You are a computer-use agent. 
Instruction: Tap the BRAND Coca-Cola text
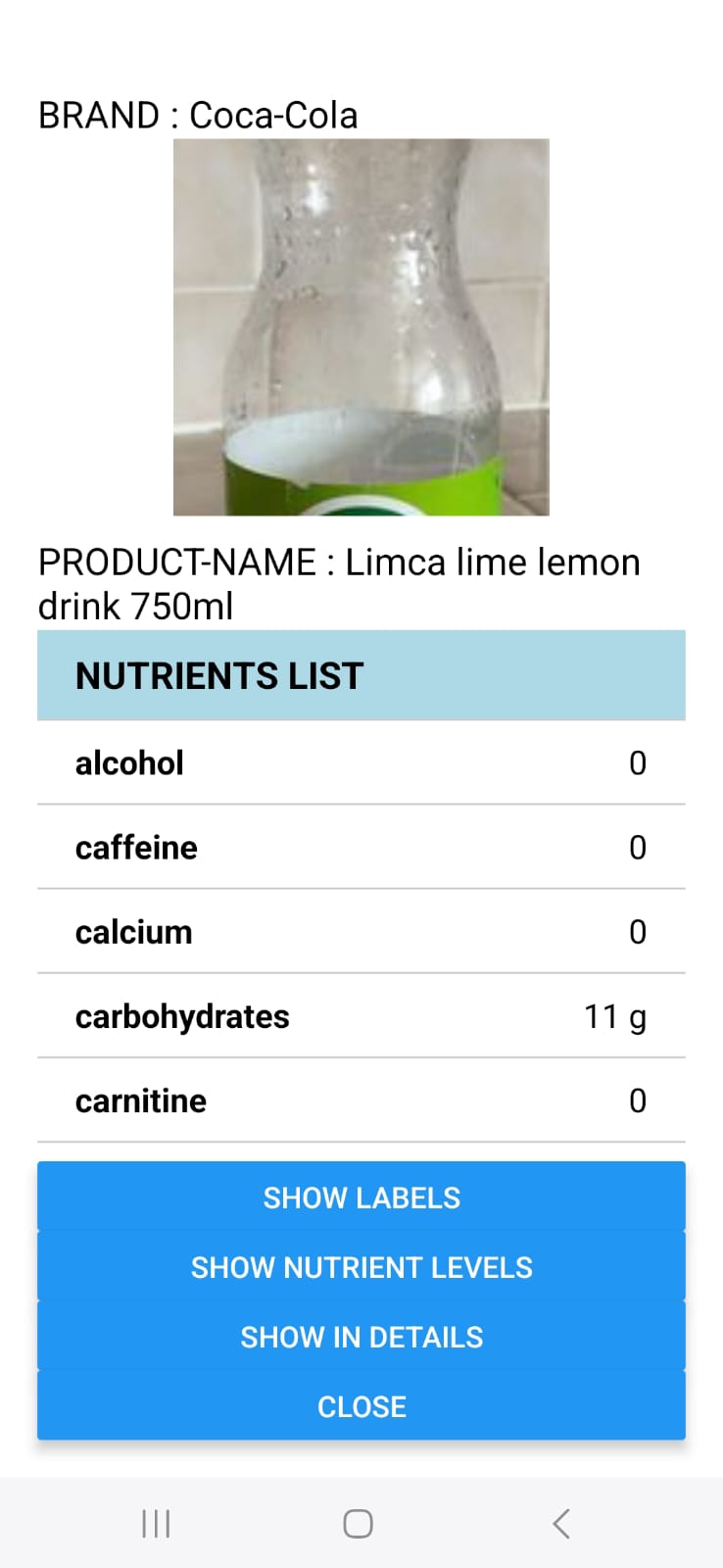[x=197, y=115]
